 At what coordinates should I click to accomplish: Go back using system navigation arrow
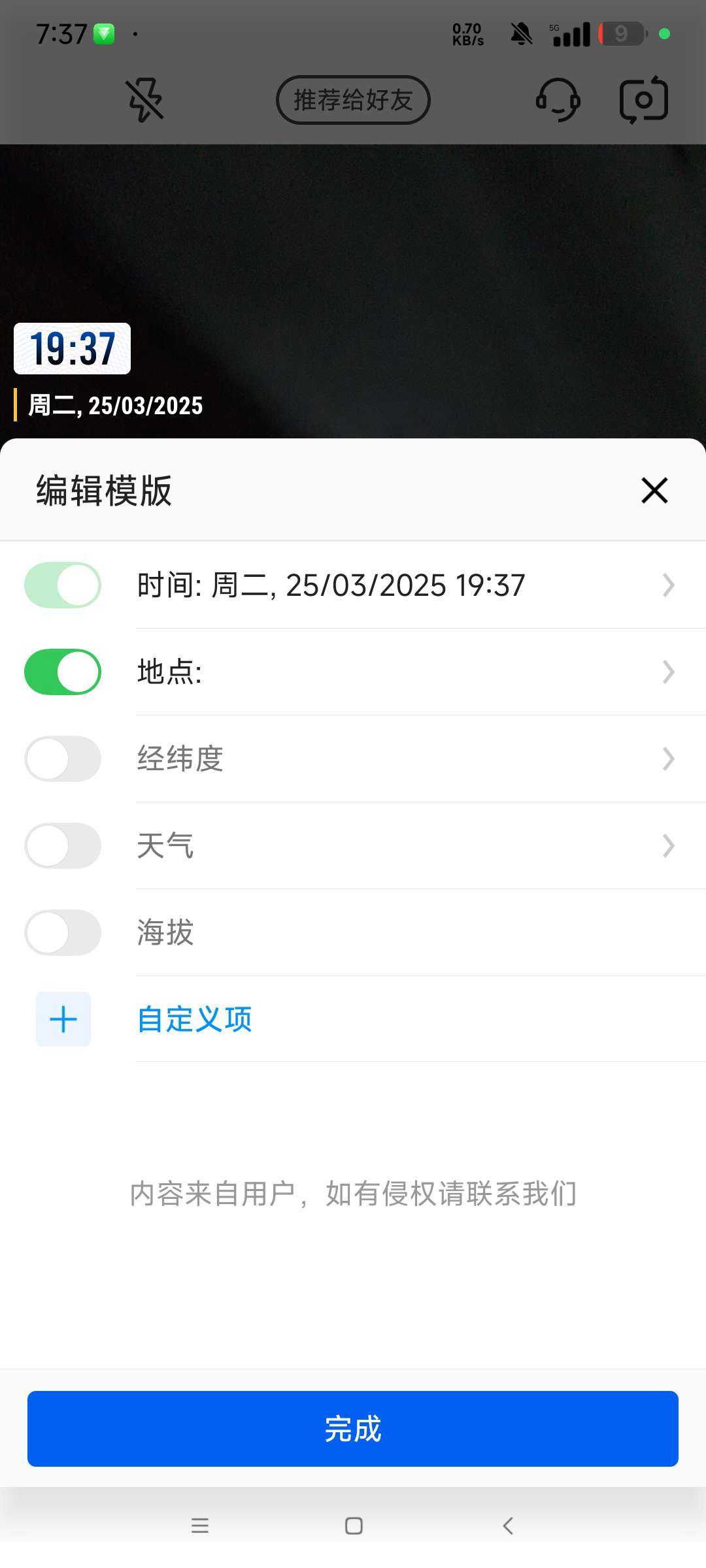point(508,1526)
